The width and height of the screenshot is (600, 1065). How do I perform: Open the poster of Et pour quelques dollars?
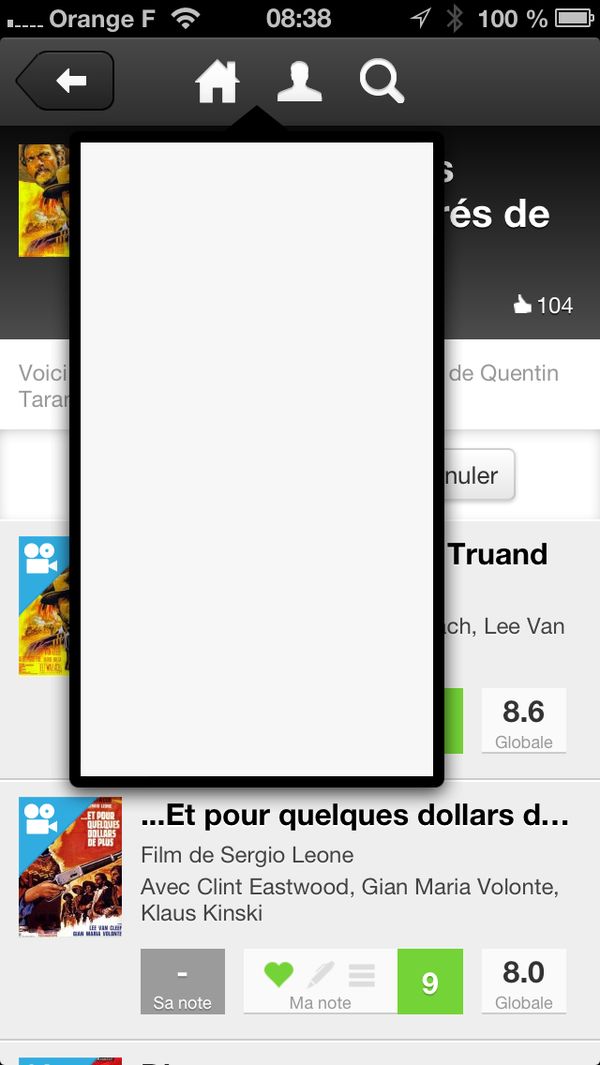[70, 866]
